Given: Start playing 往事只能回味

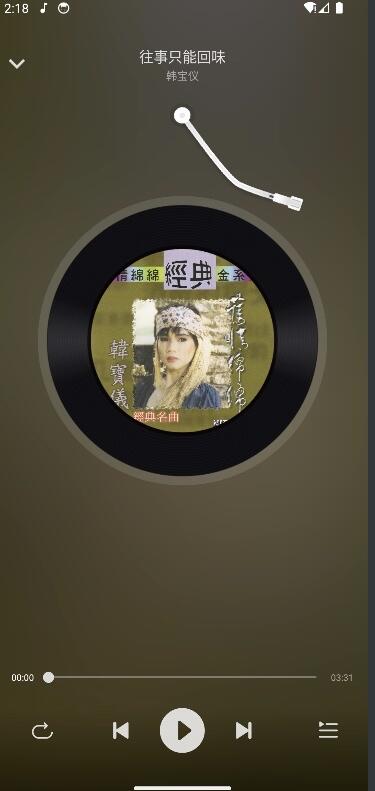Looking at the screenshot, I should 182,730.
